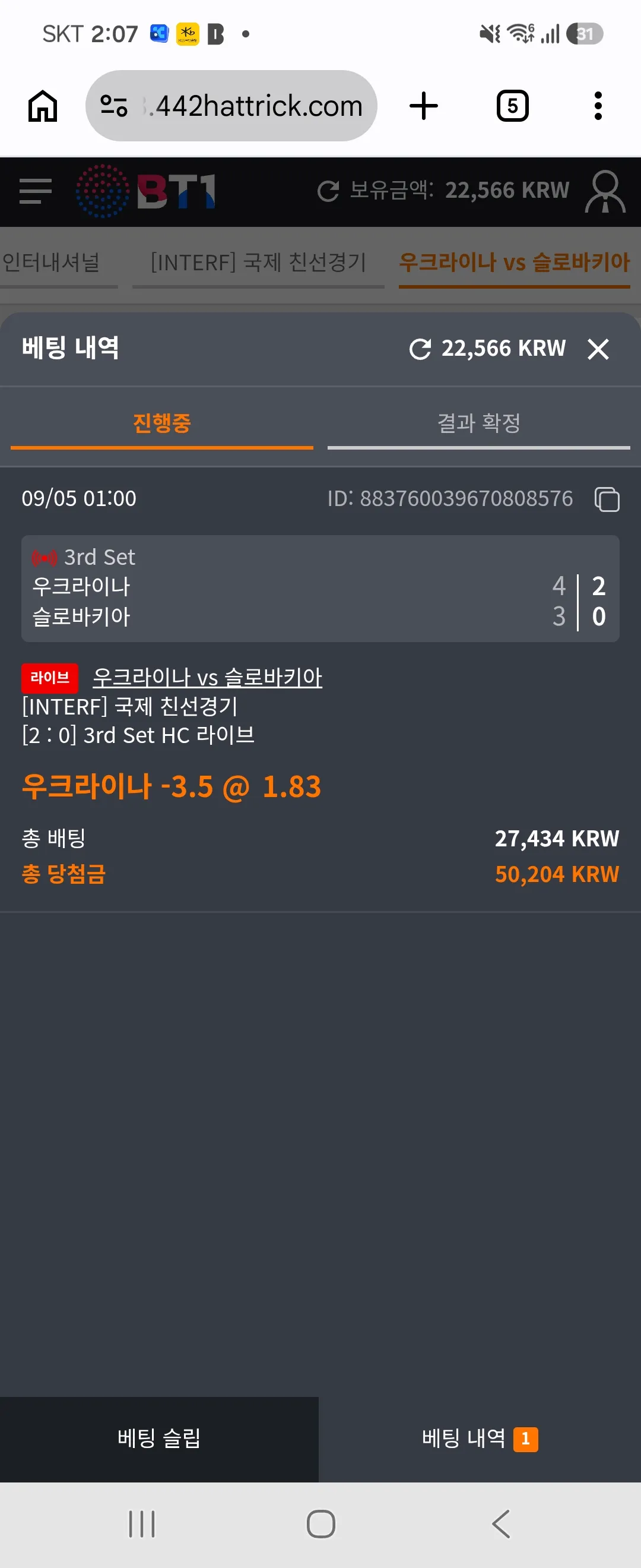Refresh the balance in the betting history header

click(x=420, y=349)
